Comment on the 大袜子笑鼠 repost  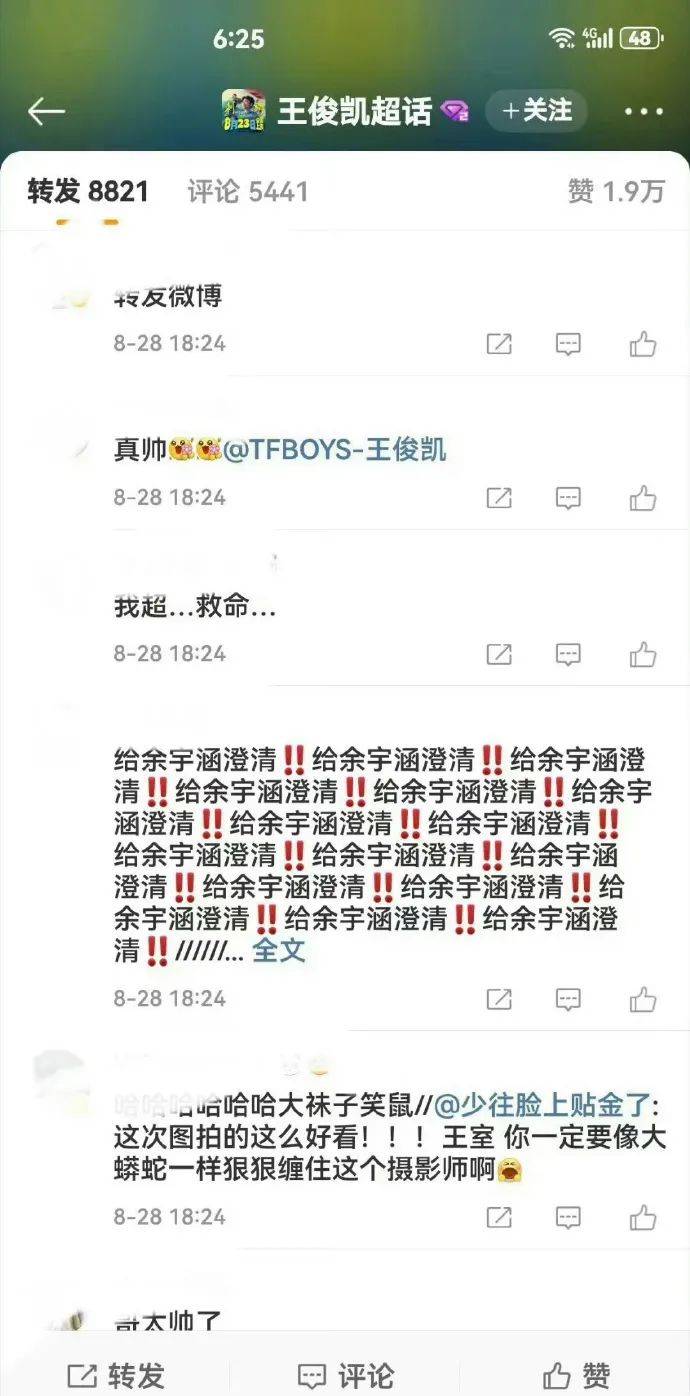click(x=568, y=1217)
